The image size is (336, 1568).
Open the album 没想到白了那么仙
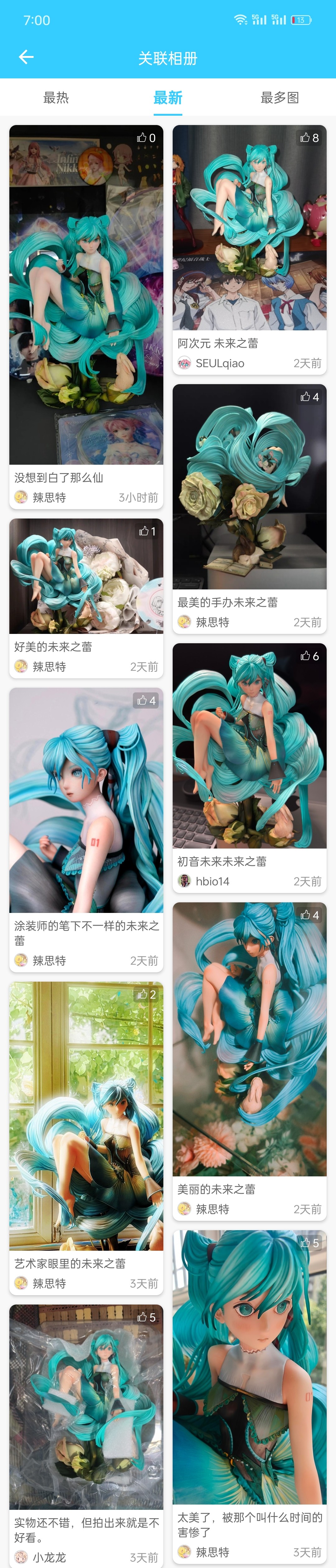tap(86, 295)
